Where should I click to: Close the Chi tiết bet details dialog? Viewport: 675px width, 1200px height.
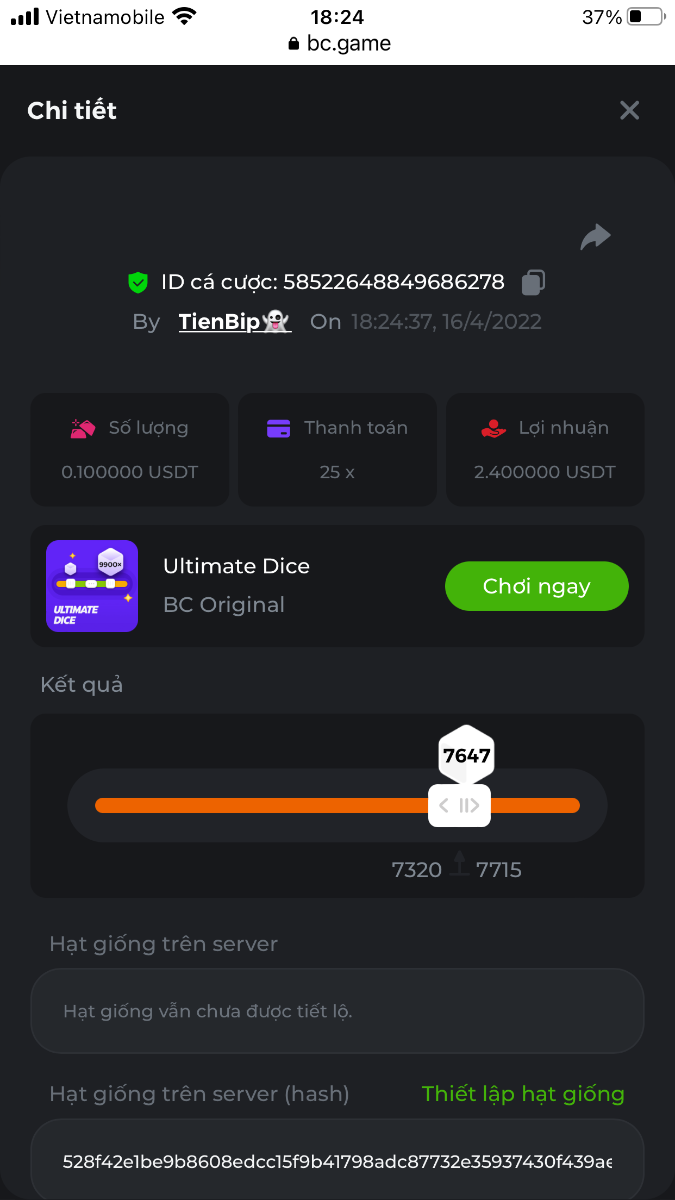coord(629,110)
